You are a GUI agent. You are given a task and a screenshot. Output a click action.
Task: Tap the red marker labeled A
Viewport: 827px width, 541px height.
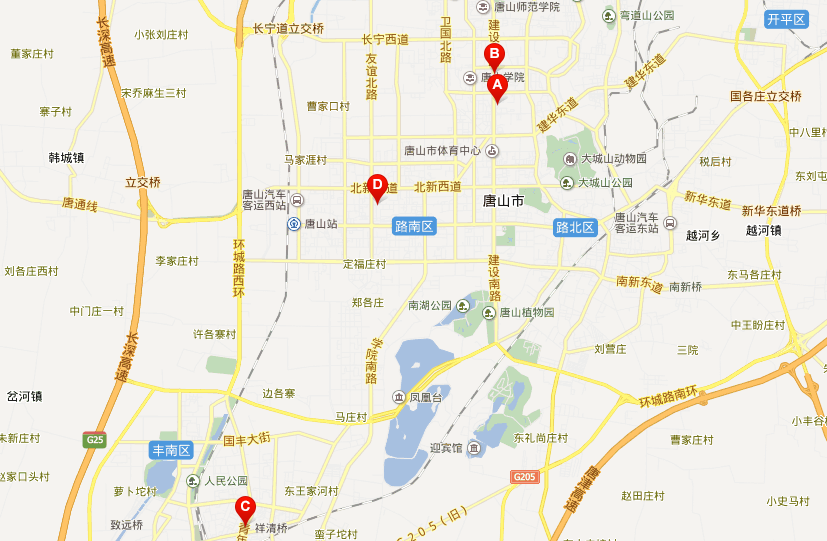pyautogui.click(x=496, y=87)
